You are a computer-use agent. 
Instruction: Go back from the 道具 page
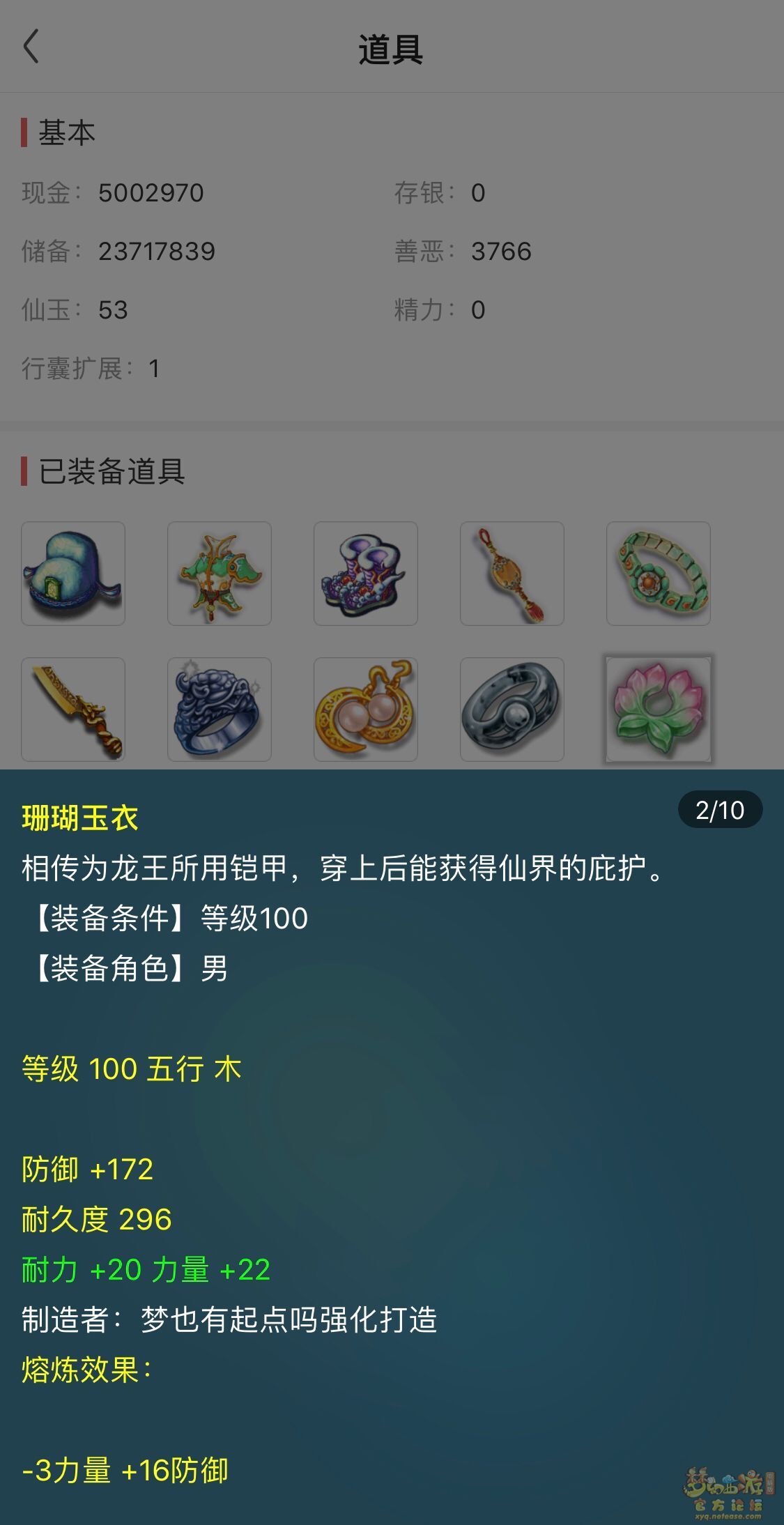(31, 47)
